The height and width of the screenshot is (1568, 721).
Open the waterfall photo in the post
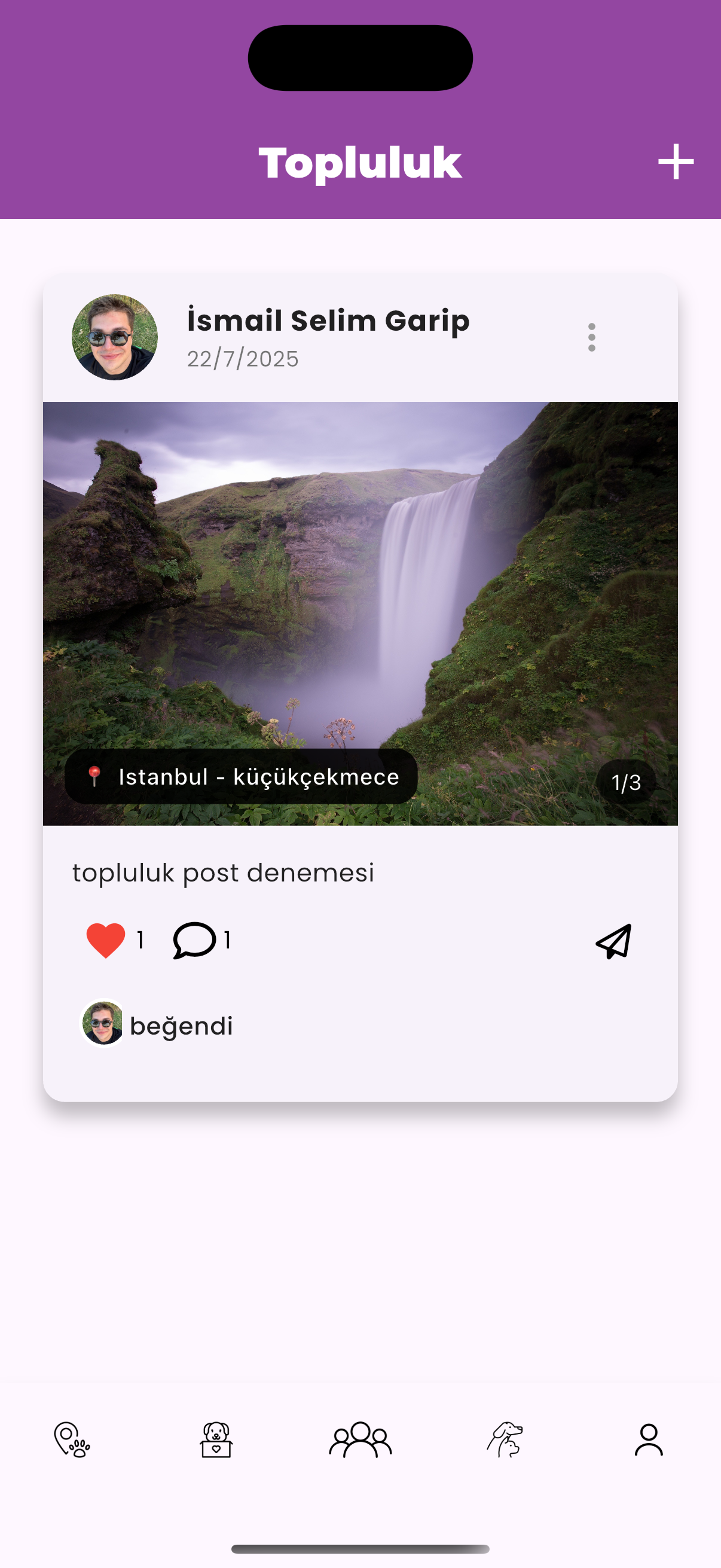(x=360, y=614)
